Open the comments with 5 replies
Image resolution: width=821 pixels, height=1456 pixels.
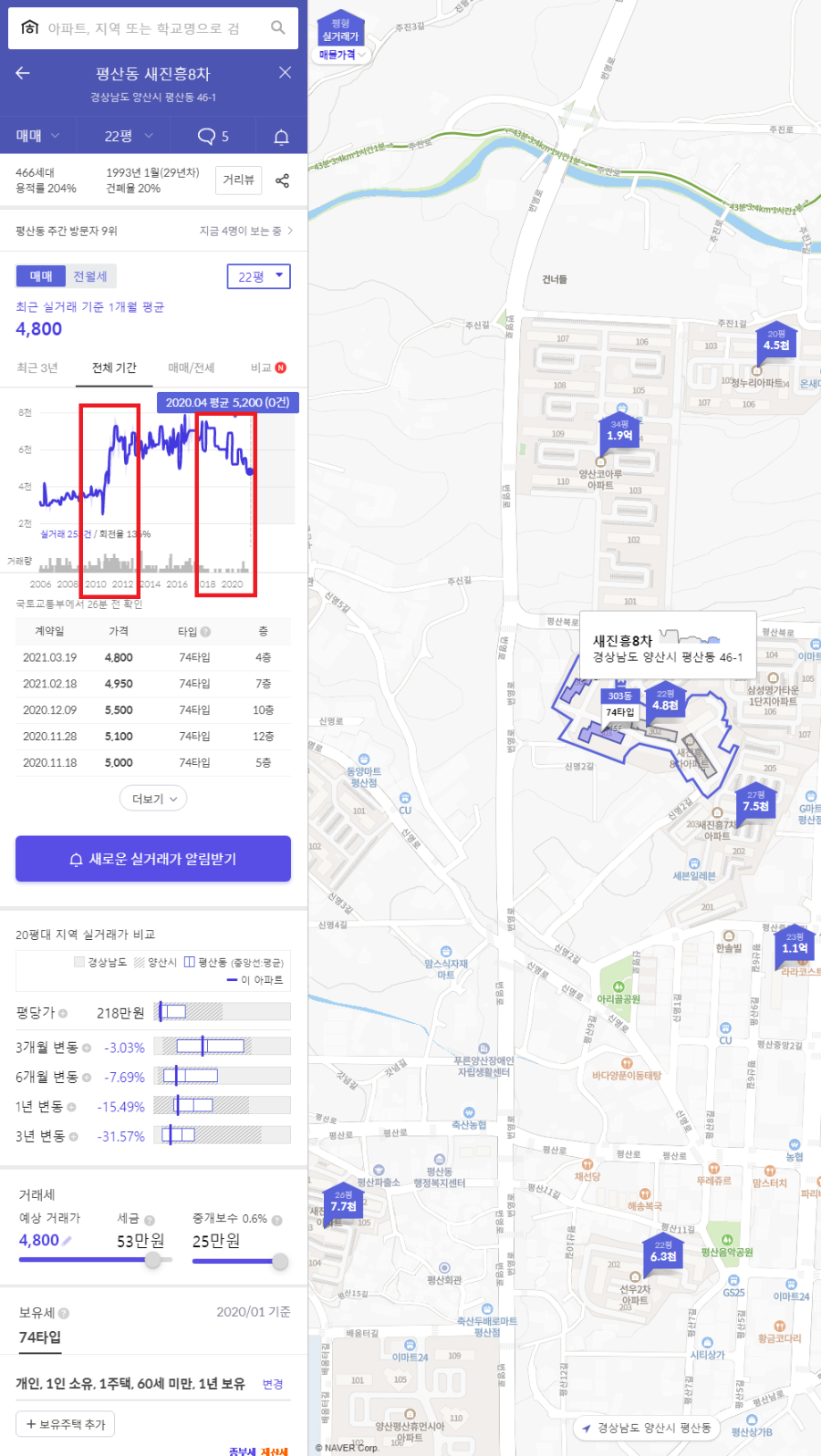(213, 136)
